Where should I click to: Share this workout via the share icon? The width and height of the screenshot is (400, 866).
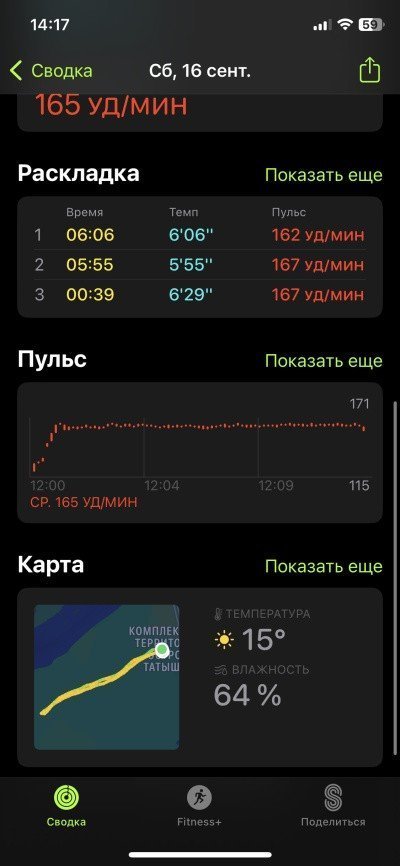[370, 71]
